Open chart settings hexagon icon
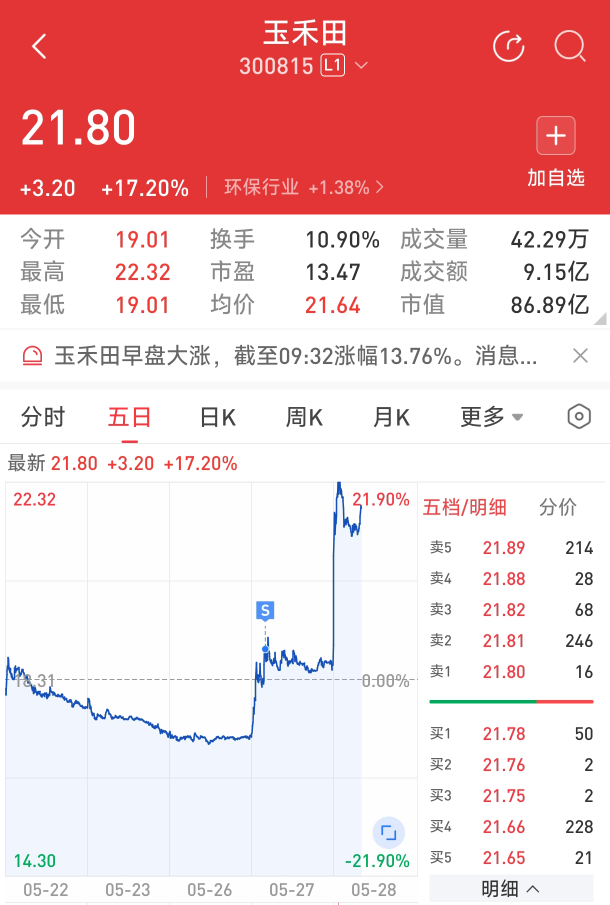 579,417
